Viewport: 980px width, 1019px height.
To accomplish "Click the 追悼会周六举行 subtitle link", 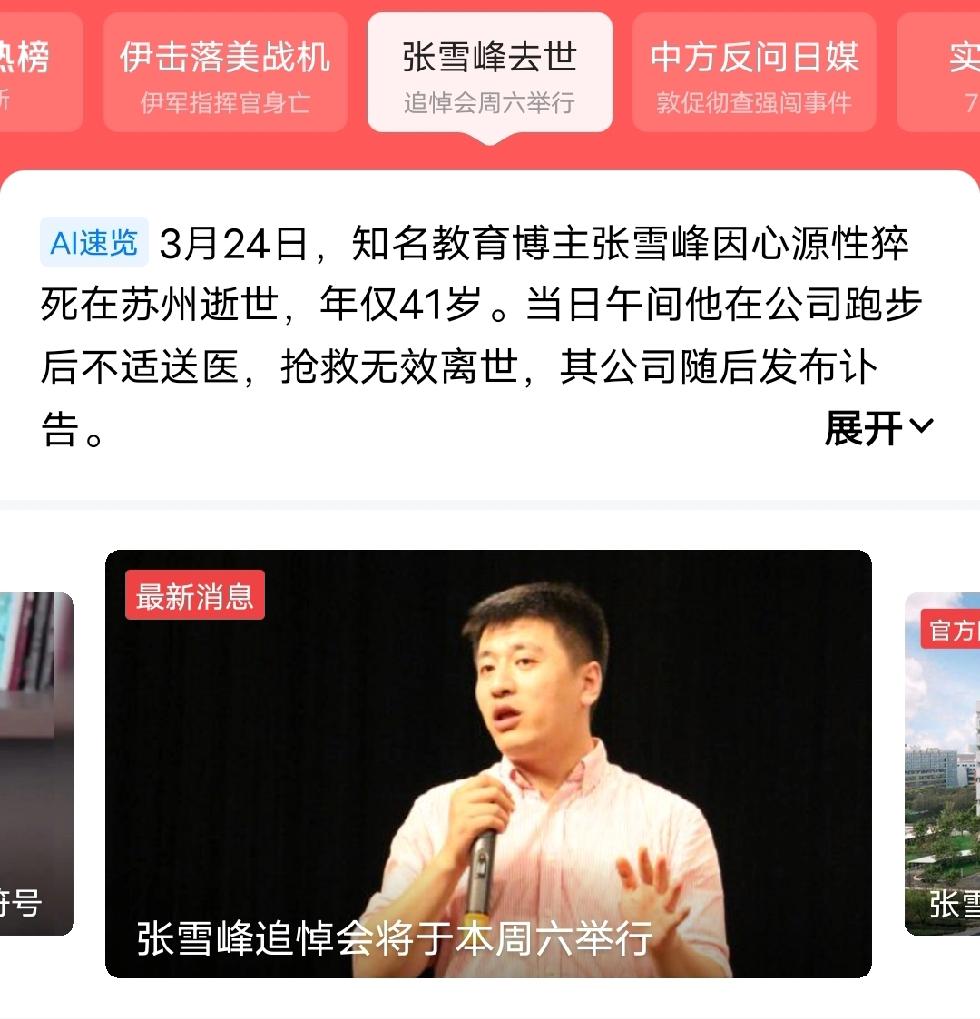I will pos(489,99).
